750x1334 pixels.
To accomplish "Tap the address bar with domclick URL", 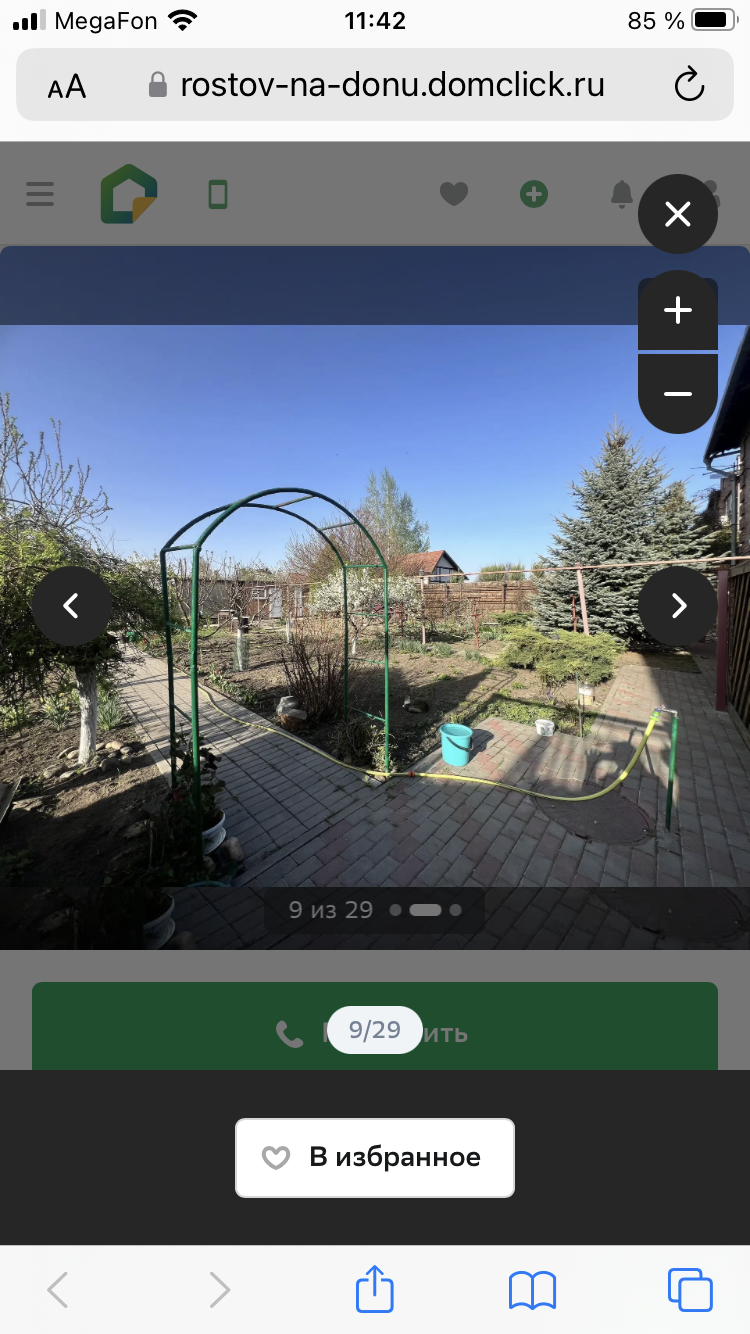I will 375,85.
